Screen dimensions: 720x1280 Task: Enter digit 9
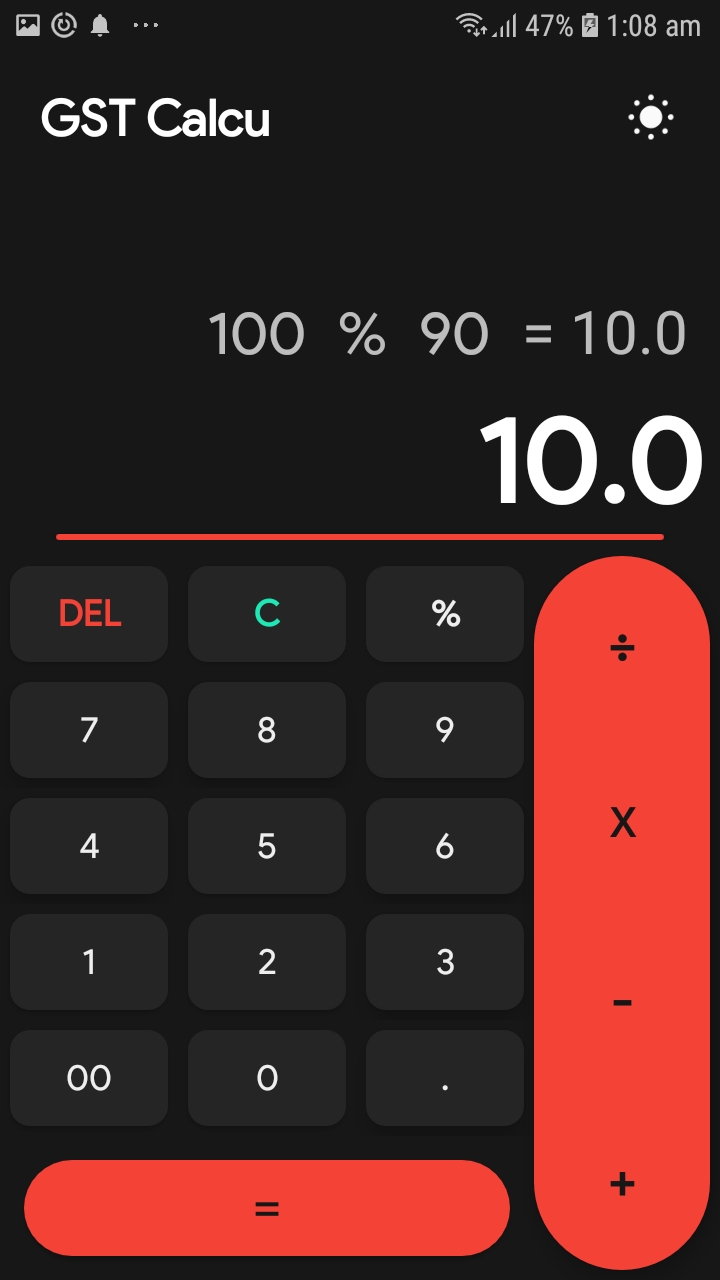point(445,730)
